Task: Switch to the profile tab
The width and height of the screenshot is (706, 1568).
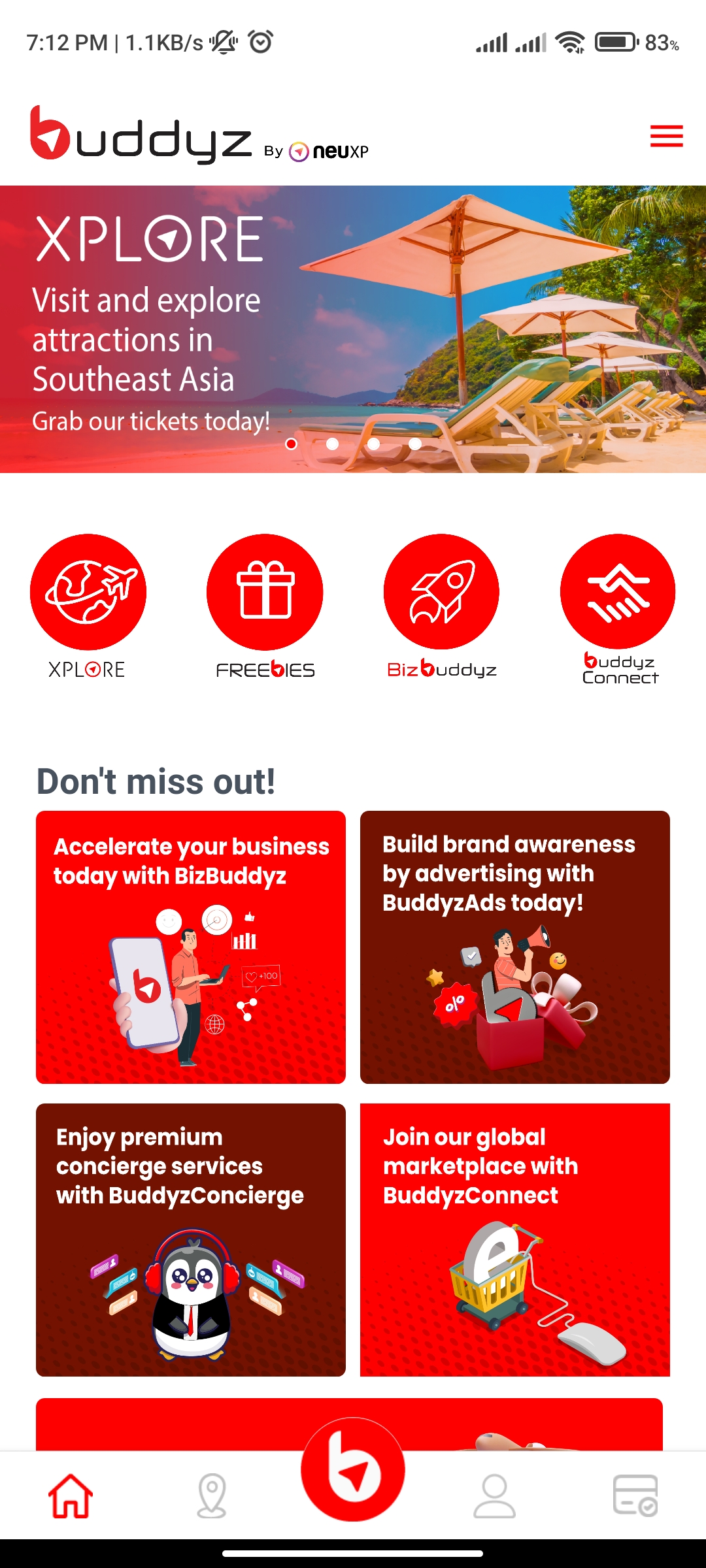Action: (x=494, y=1495)
